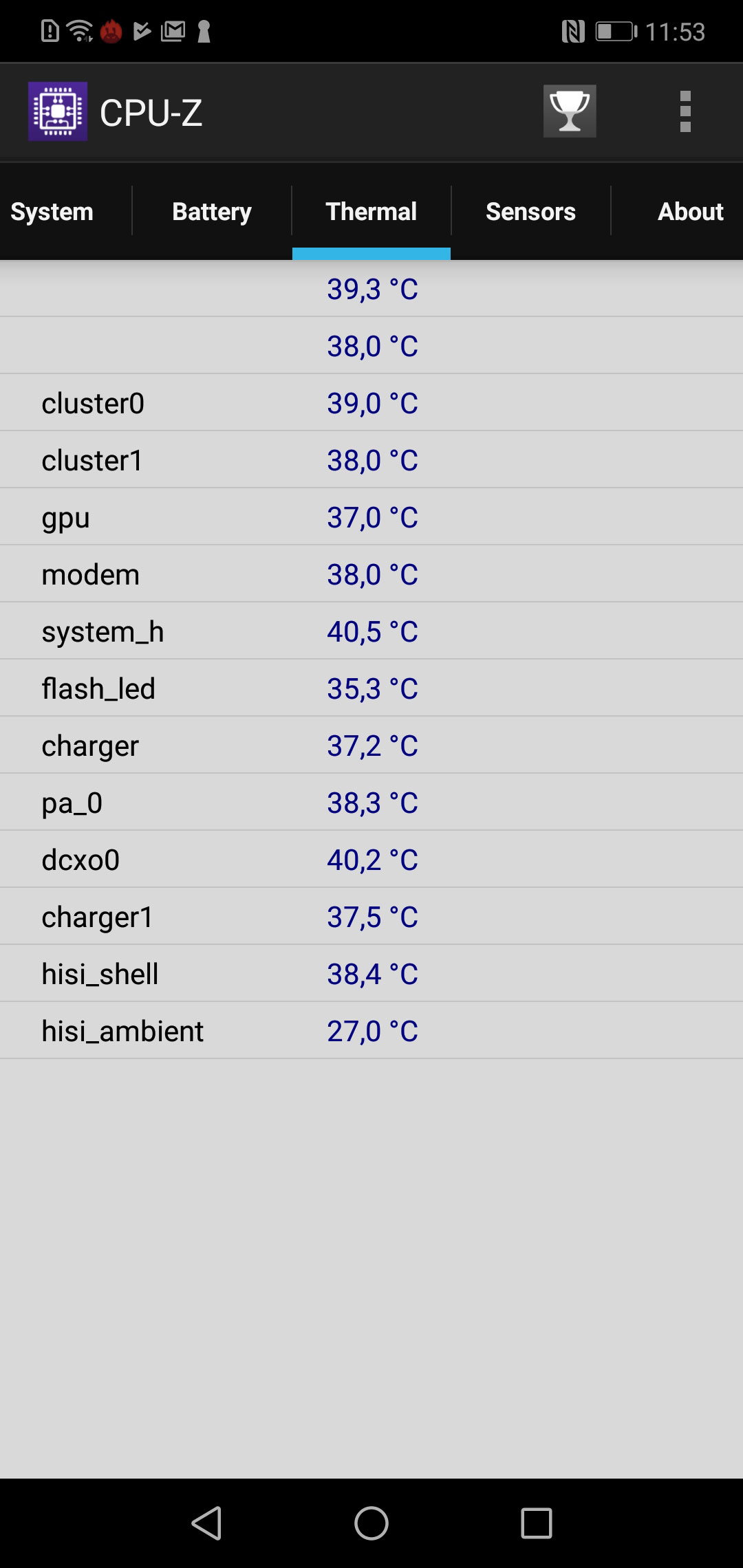Switch to the System tab

[53, 212]
